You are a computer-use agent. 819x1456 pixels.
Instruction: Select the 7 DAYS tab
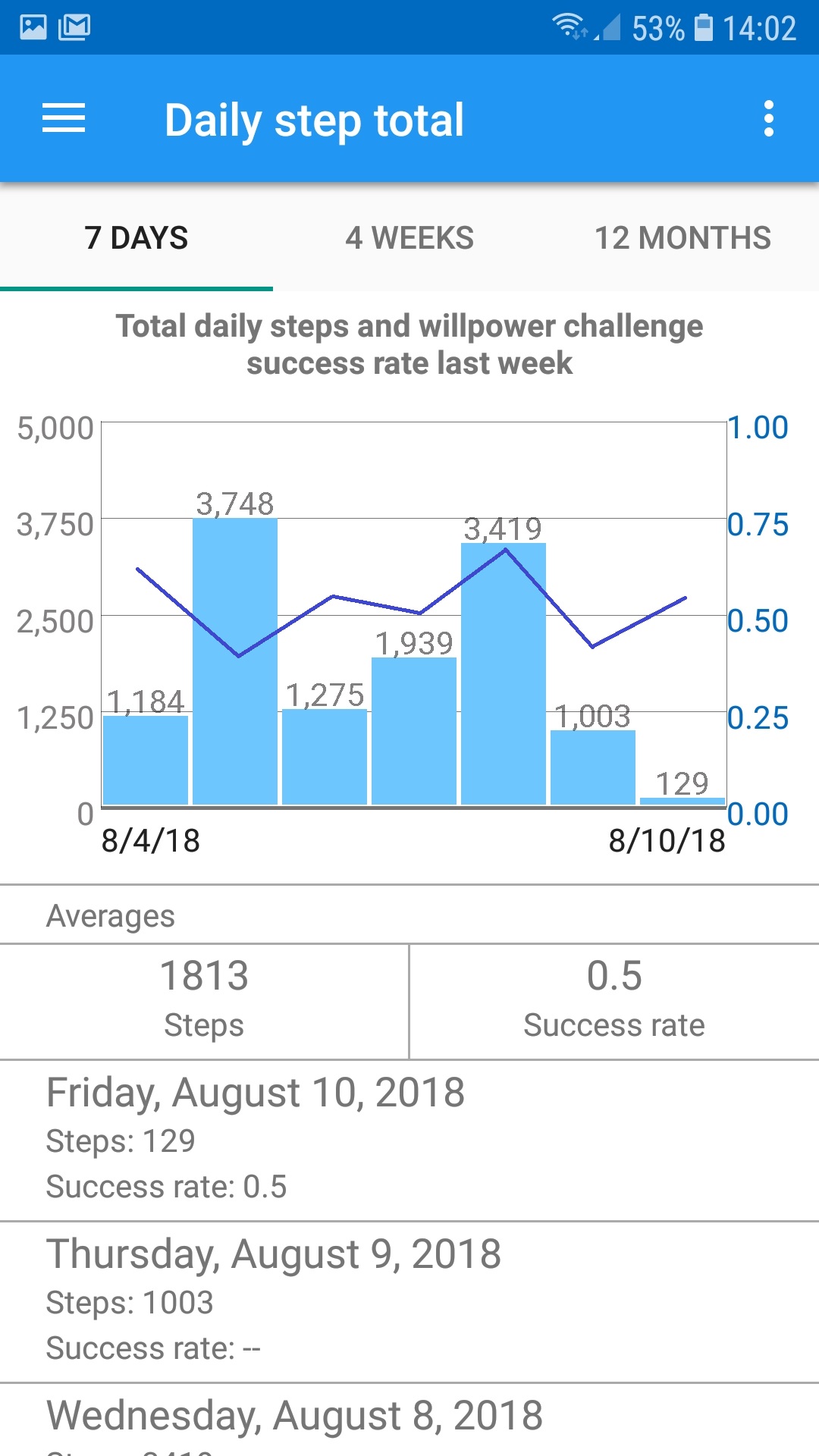click(x=136, y=237)
